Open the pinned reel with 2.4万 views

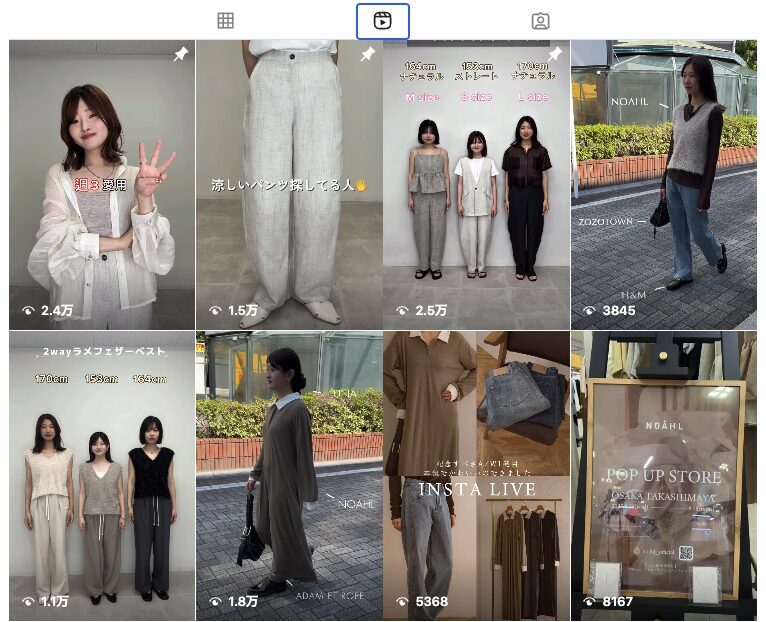[101, 185]
